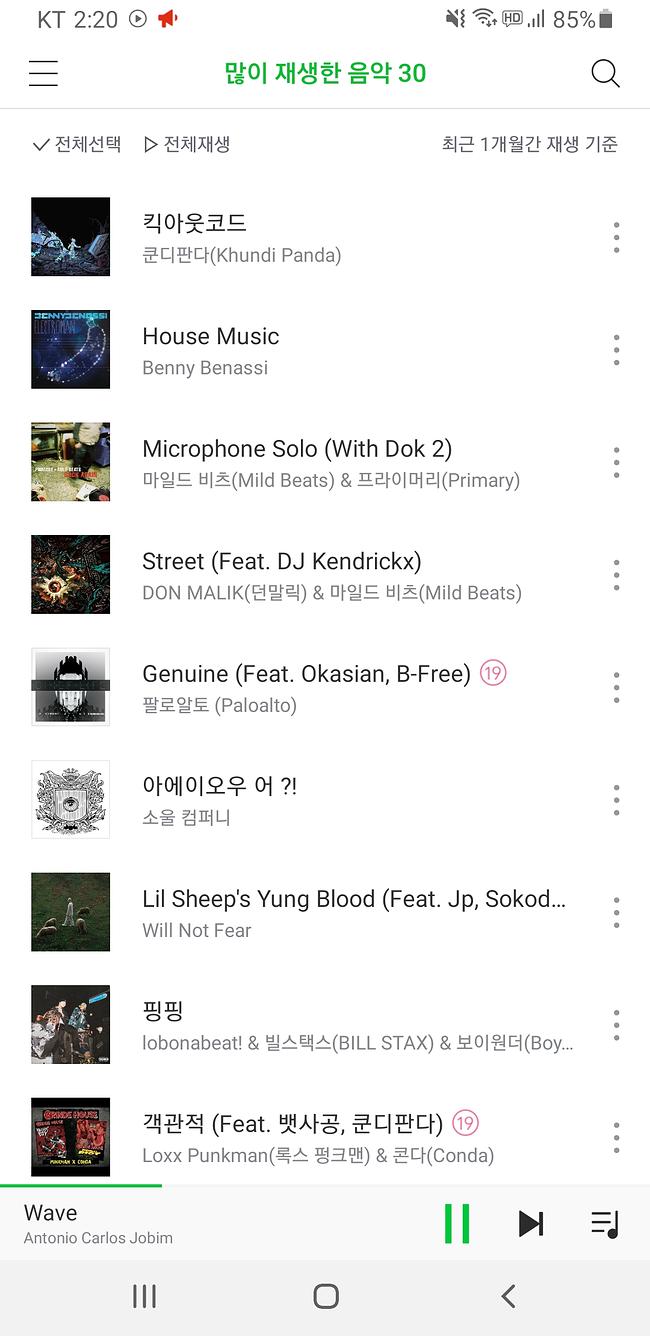Play Microphone Solo (With Dok 2)
Image resolution: width=650 pixels, height=1336 pixels.
click(297, 449)
